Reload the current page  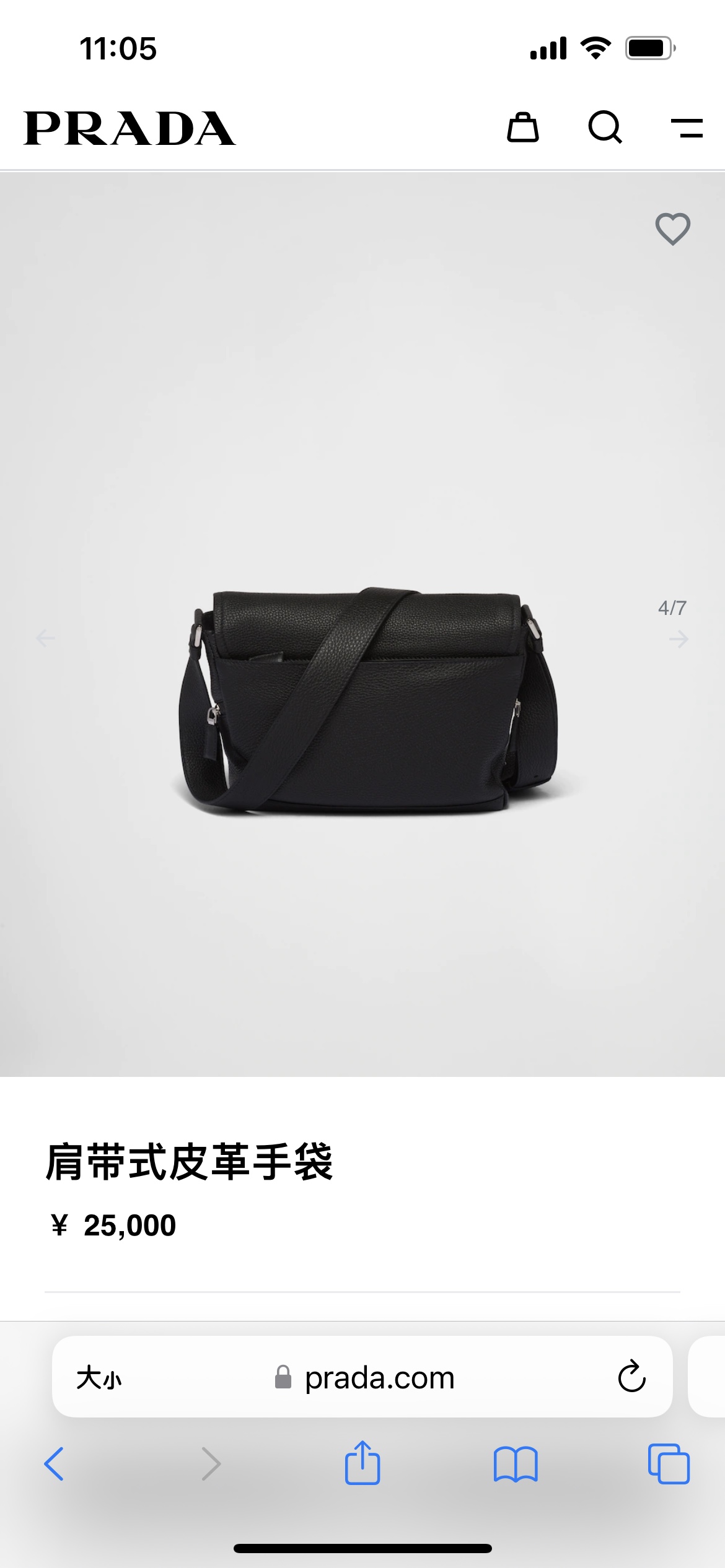click(631, 1377)
